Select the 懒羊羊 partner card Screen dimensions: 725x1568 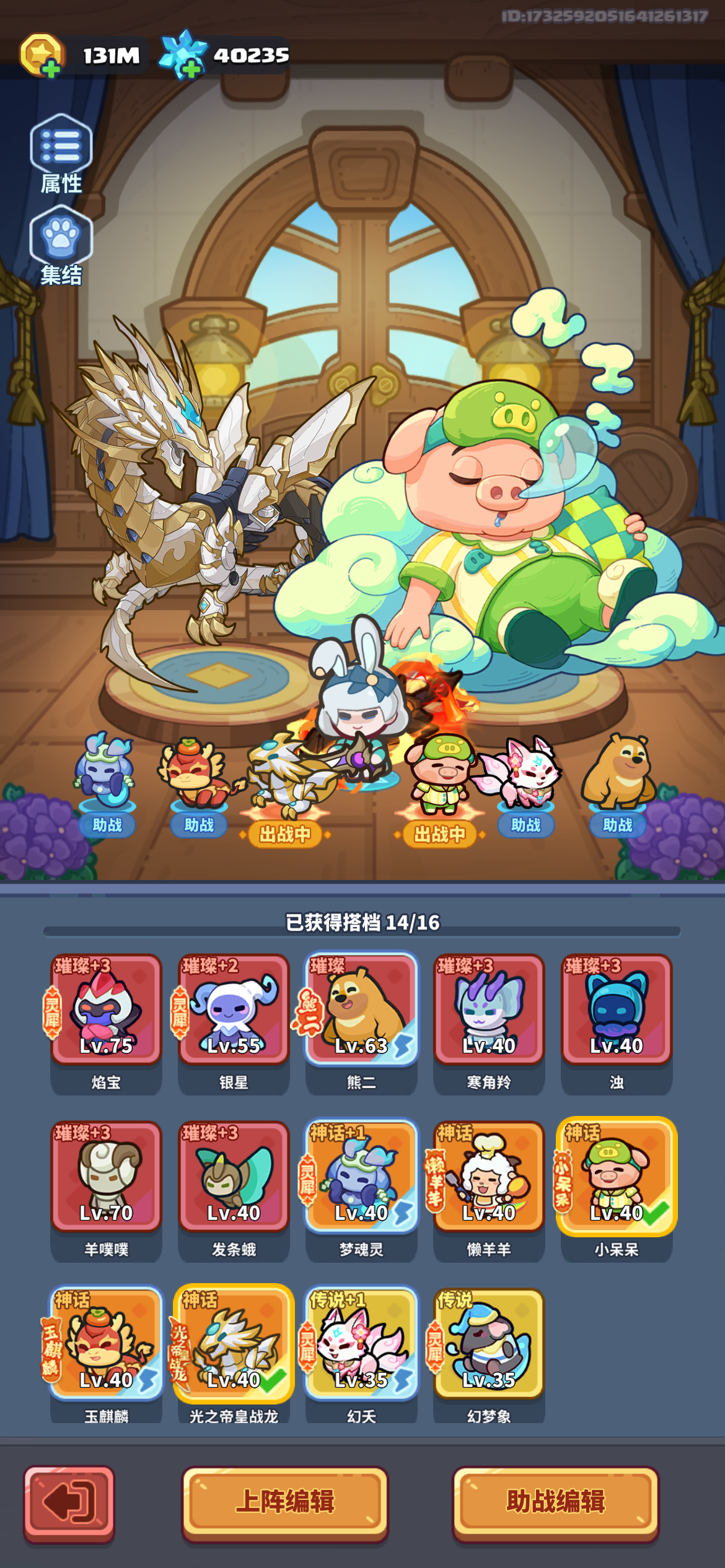[x=489, y=1190]
